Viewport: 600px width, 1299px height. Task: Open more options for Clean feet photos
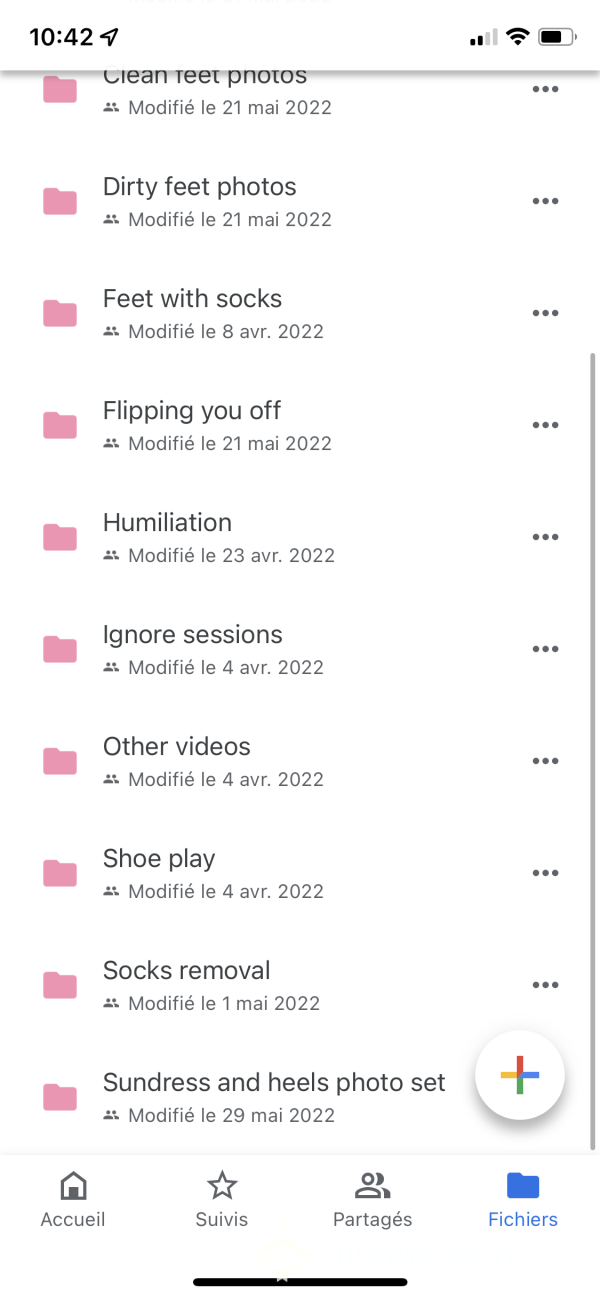[x=545, y=89]
